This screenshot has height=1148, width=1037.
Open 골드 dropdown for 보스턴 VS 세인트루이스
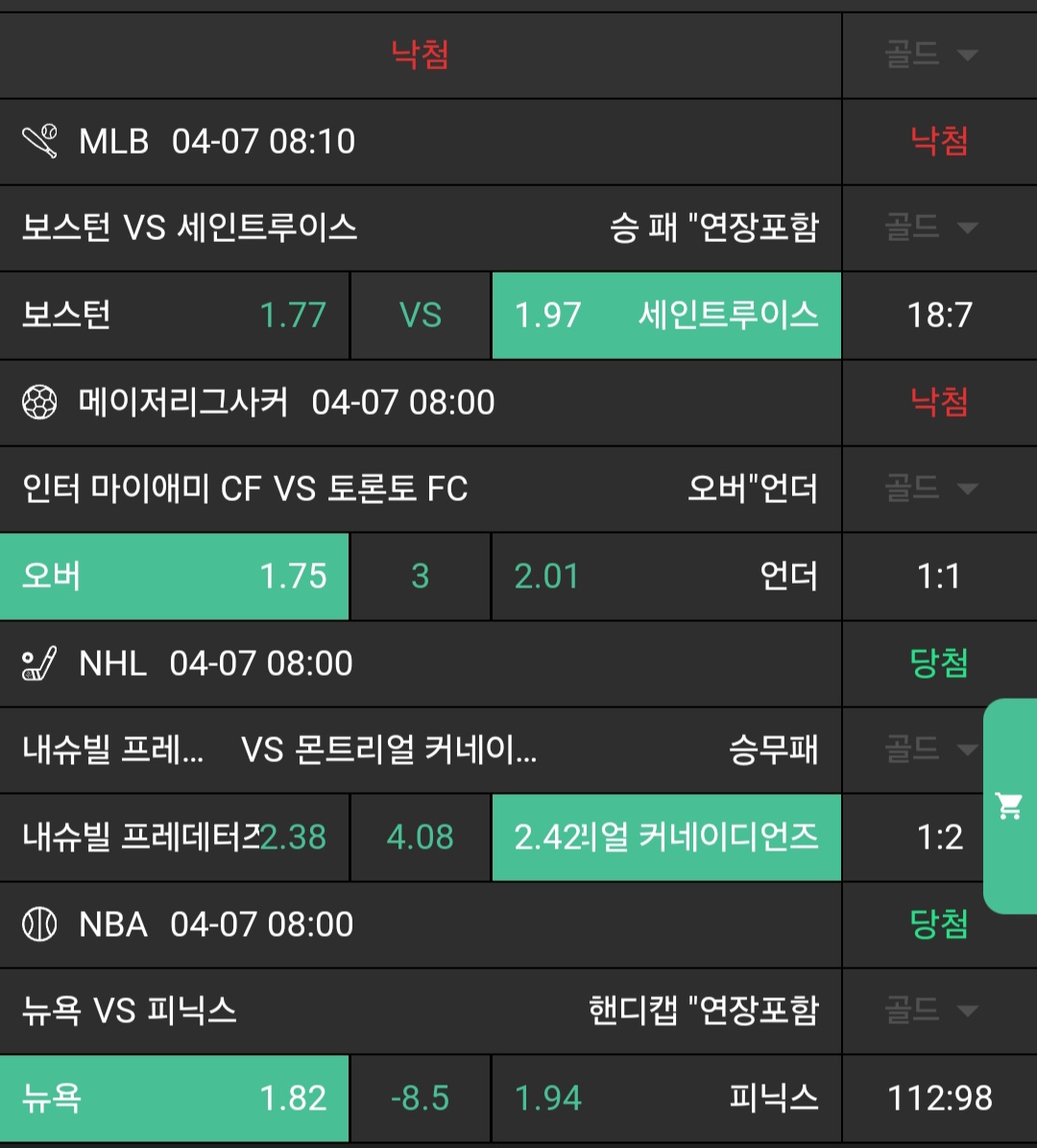(929, 227)
